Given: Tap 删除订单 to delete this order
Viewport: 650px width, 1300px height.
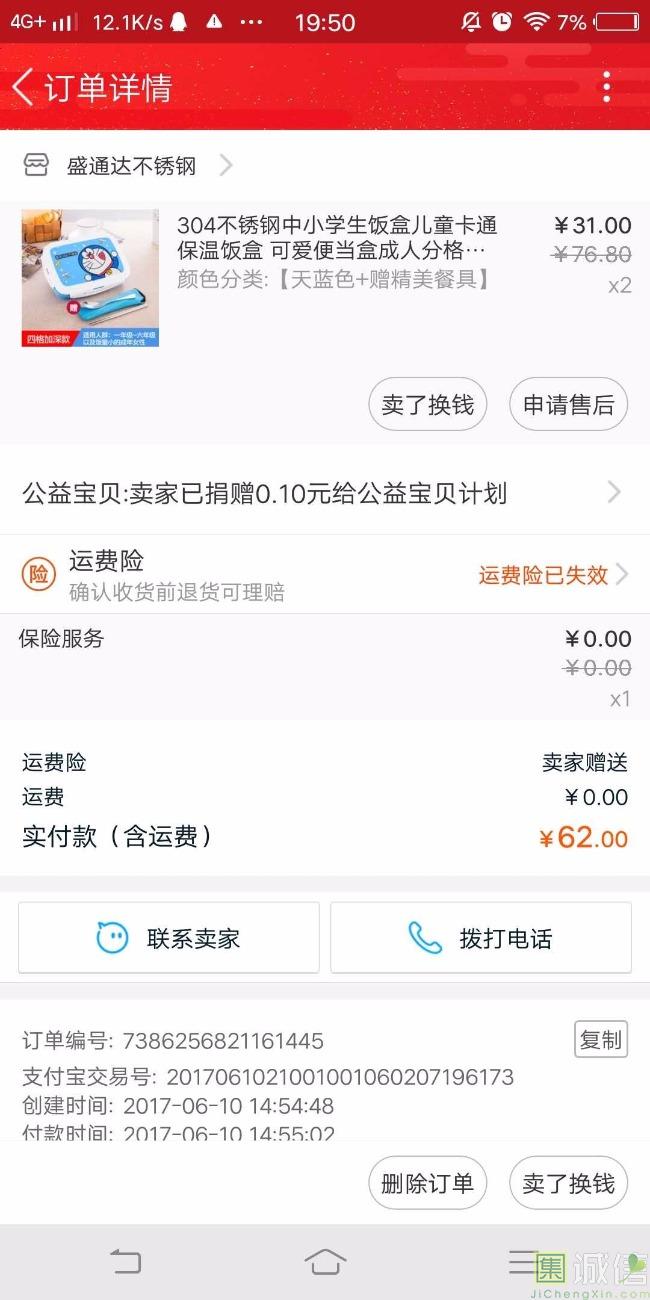Looking at the screenshot, I should pos(427,1184).
